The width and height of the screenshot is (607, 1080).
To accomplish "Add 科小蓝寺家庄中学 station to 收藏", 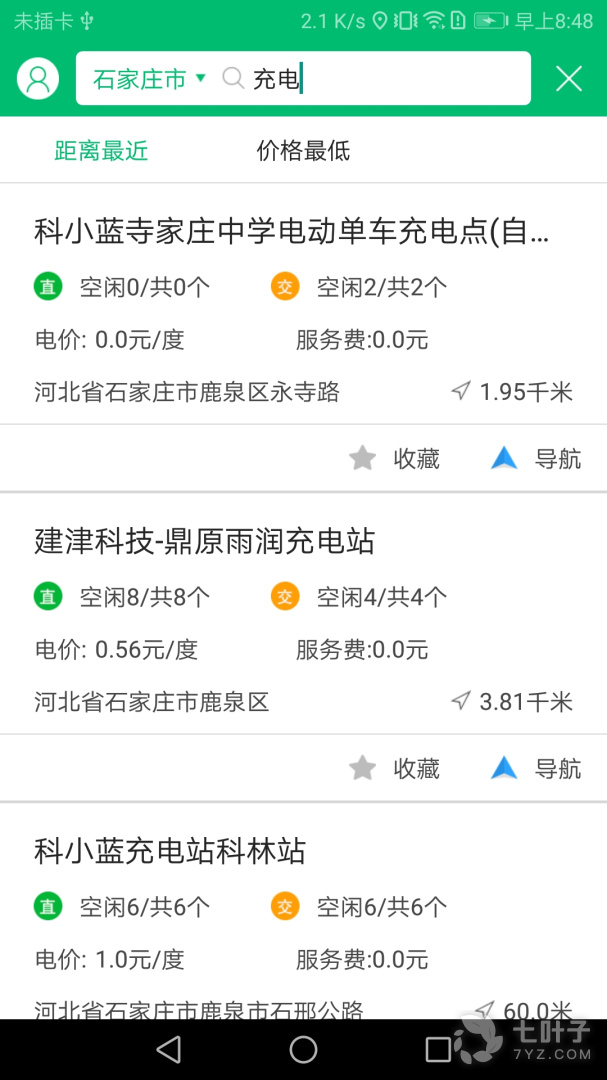I will pos(395,459).
